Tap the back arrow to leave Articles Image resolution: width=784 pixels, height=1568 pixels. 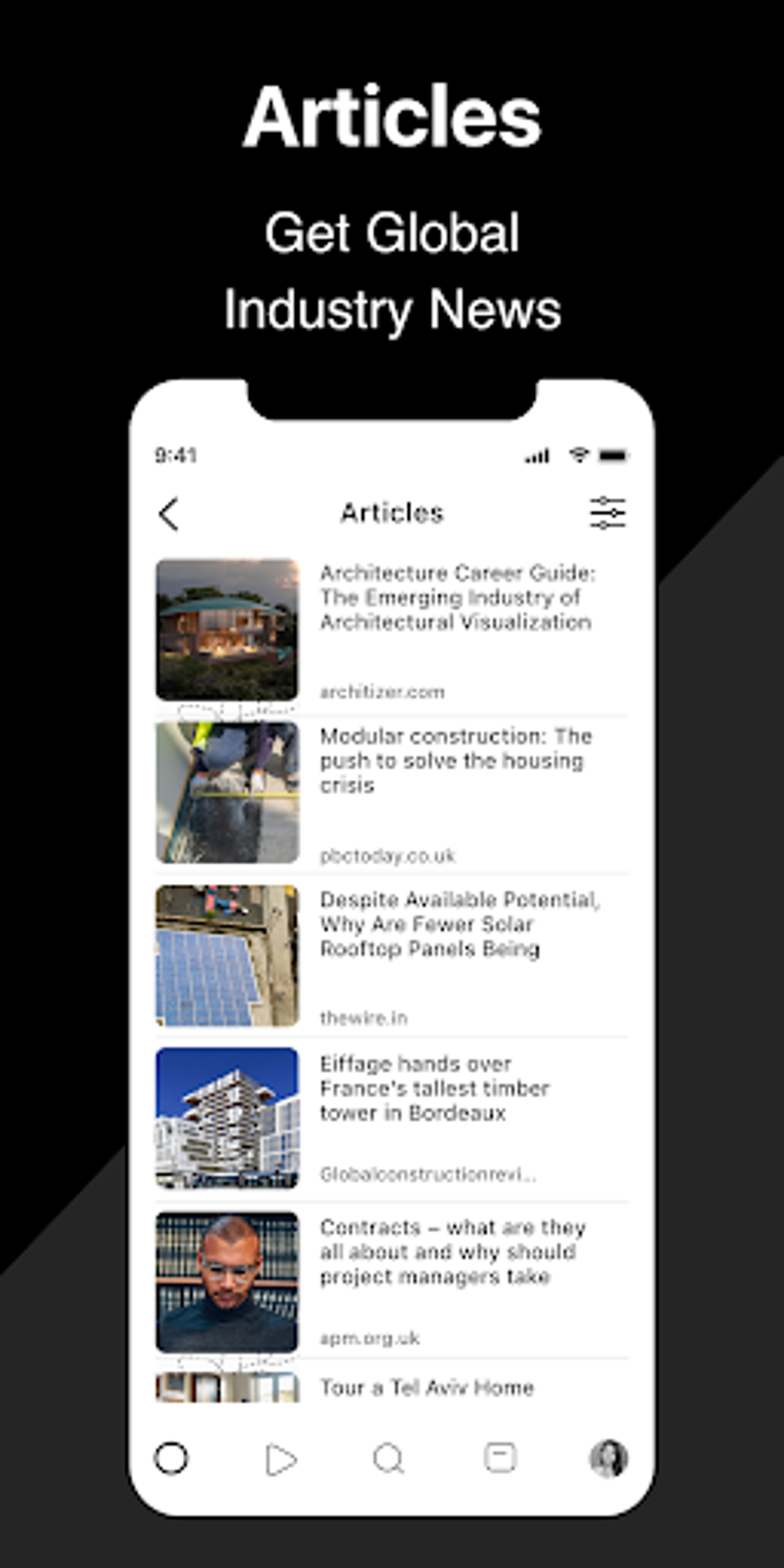pyautogui.click(x=168, y=512)
